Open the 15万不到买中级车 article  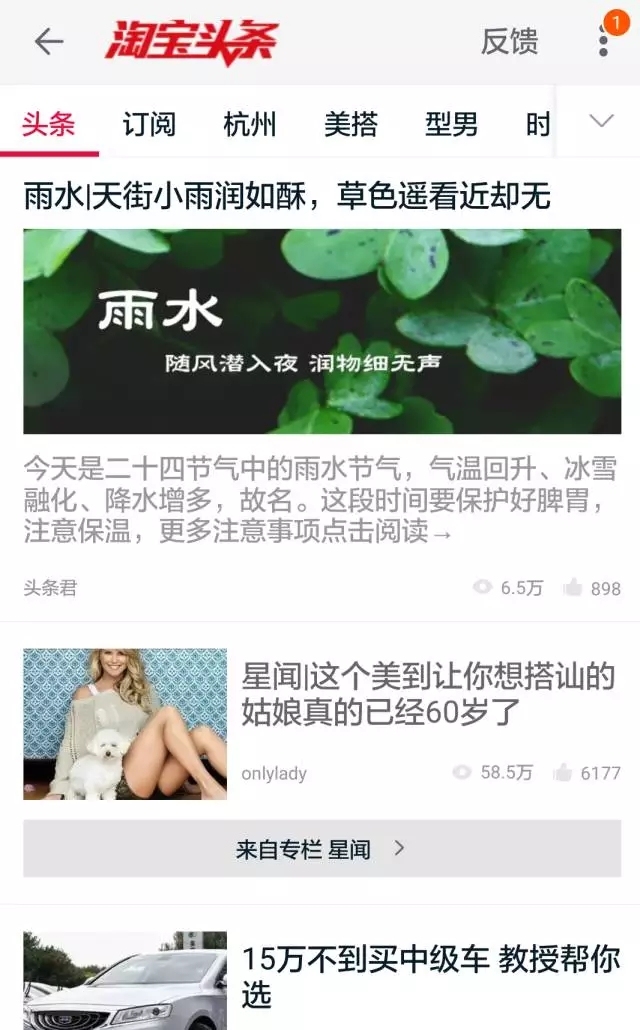coord(430,977)
